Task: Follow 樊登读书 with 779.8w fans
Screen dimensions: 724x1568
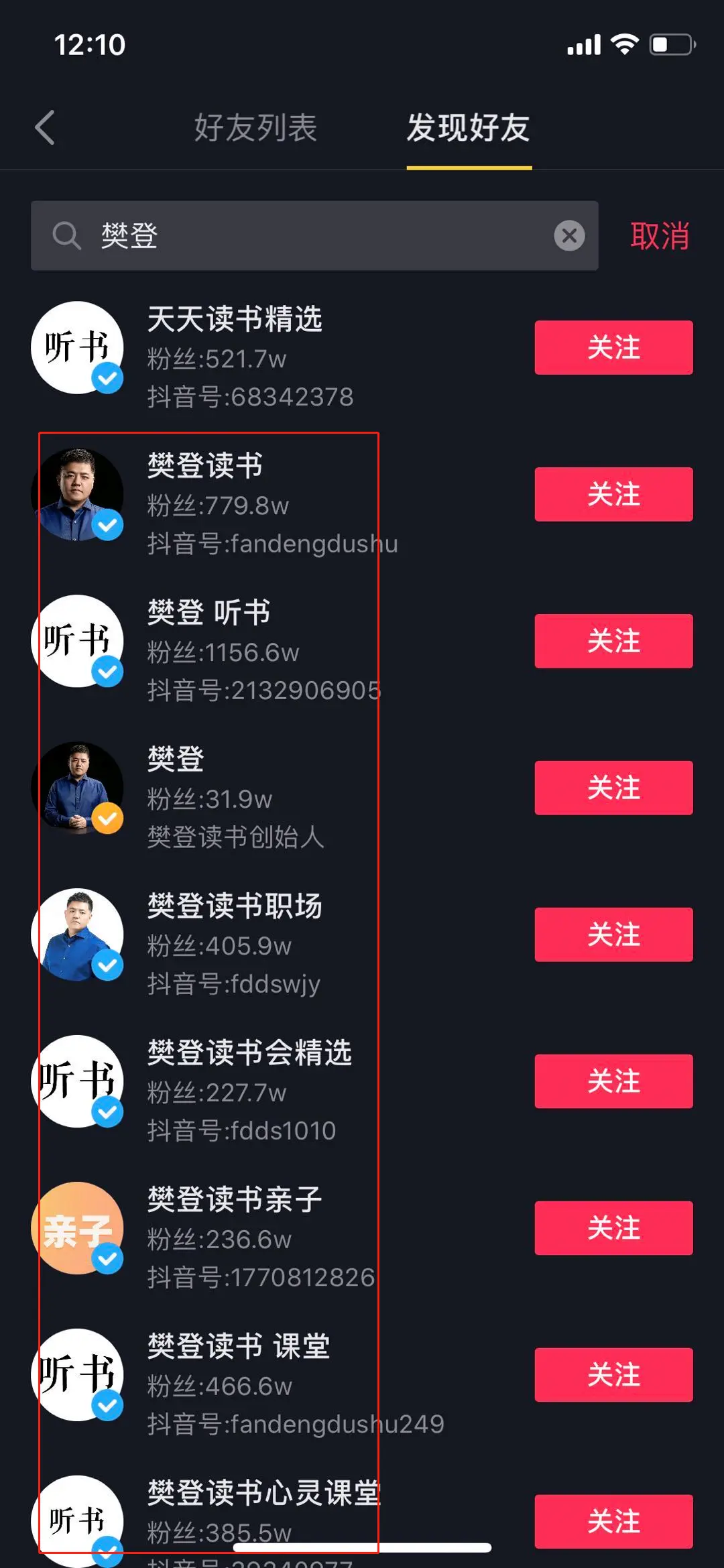Action: point(613,494)
